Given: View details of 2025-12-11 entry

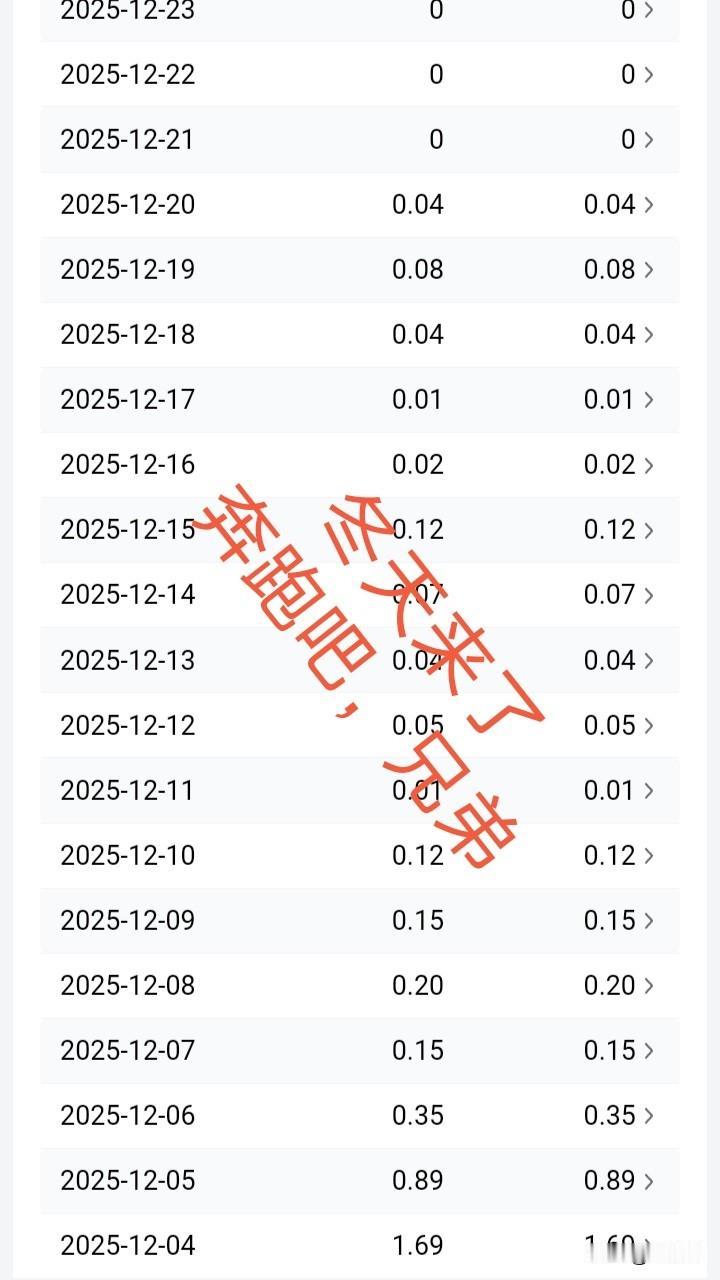Looking at the screenshot, I should (x=648, y=789).
